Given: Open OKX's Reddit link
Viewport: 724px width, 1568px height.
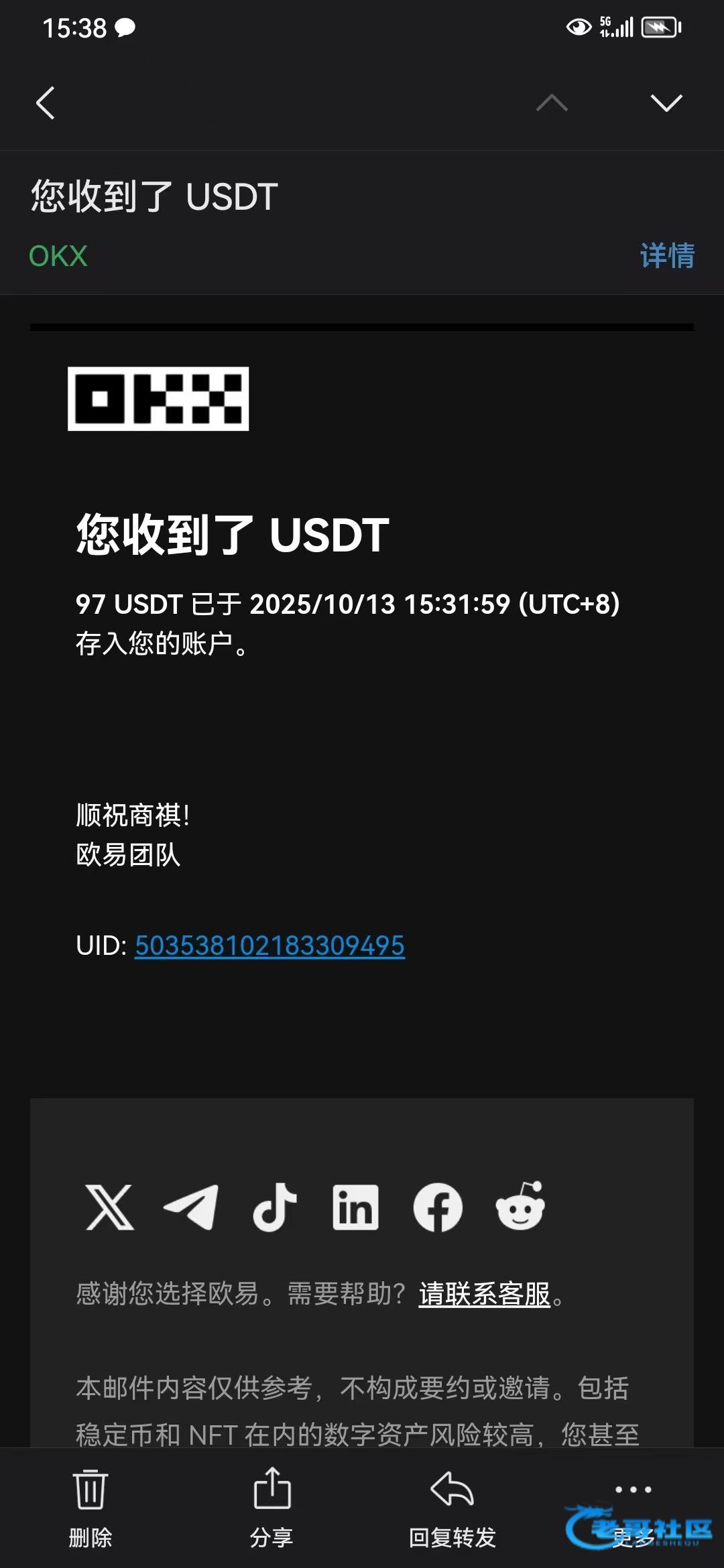Looking at the screenshot, I should (x=520, y=1206).
